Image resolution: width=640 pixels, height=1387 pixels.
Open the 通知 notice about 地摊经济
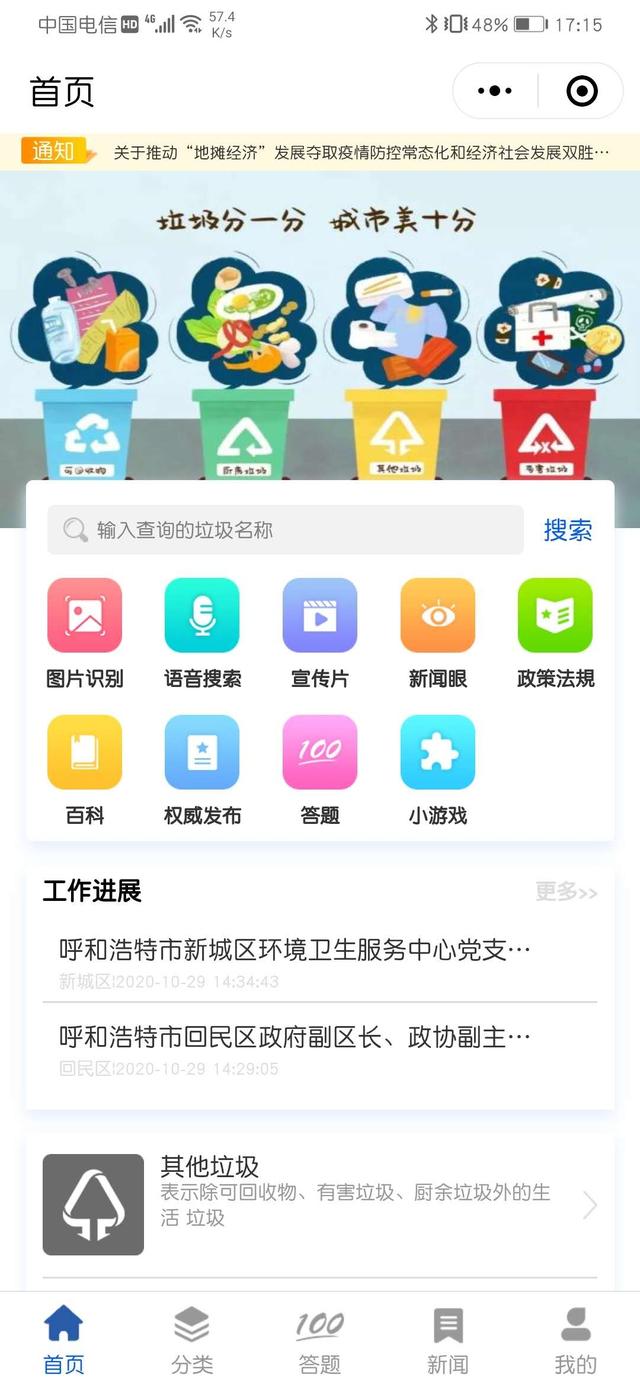click(360, 152)
